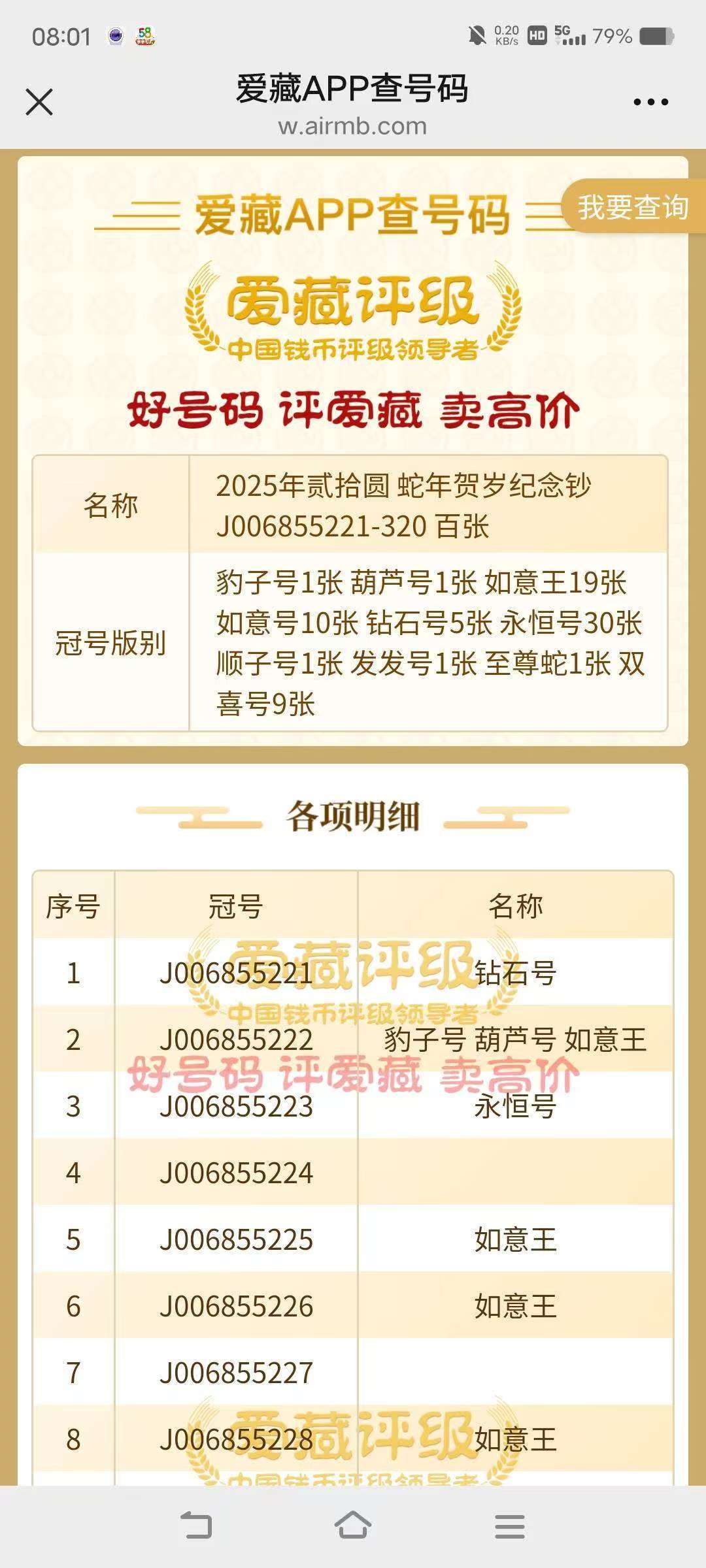Screen dimensions: 706x1568
Task: Go to the home page icon
Action: click(x=353, y=1526)
